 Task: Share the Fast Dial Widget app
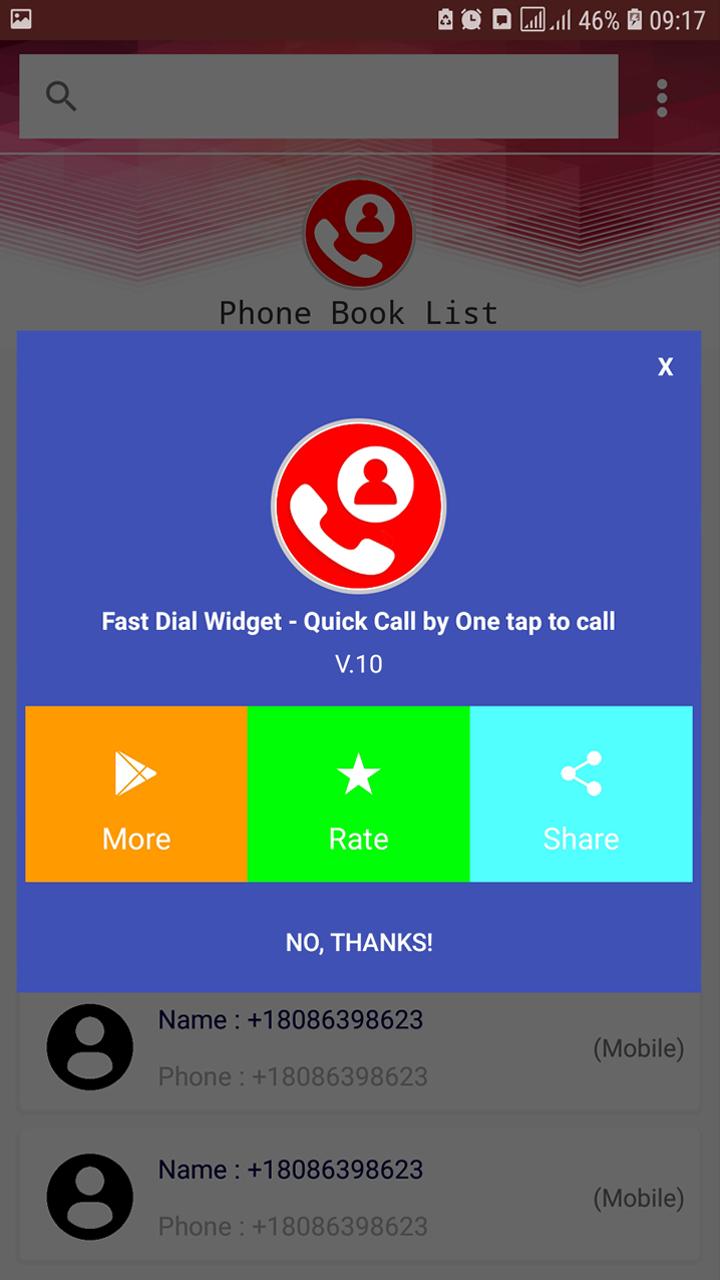click(581, 794)
